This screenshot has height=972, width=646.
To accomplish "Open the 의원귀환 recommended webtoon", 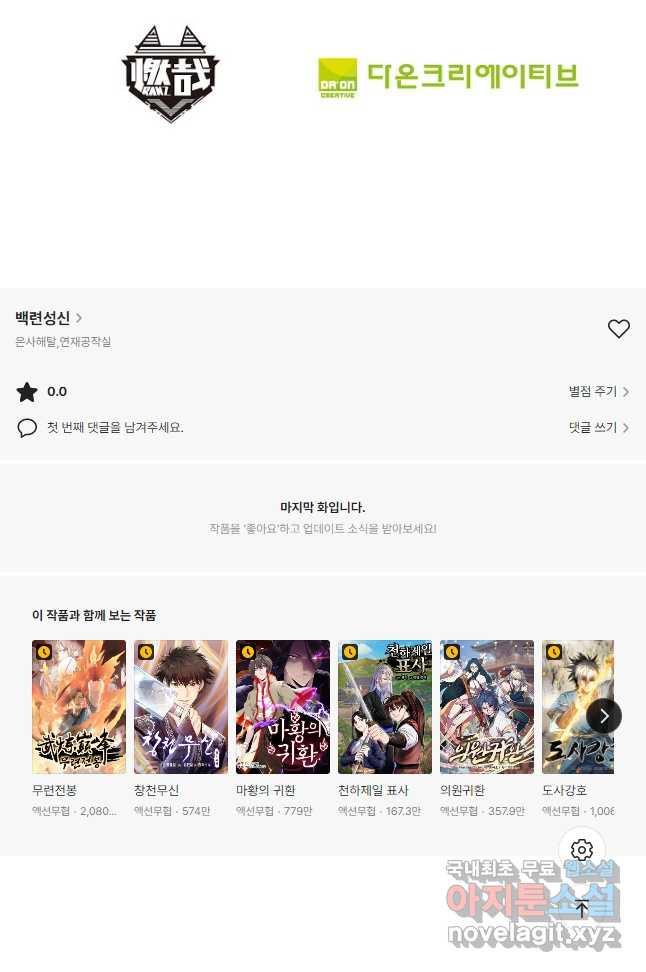I will coord(487,707).
